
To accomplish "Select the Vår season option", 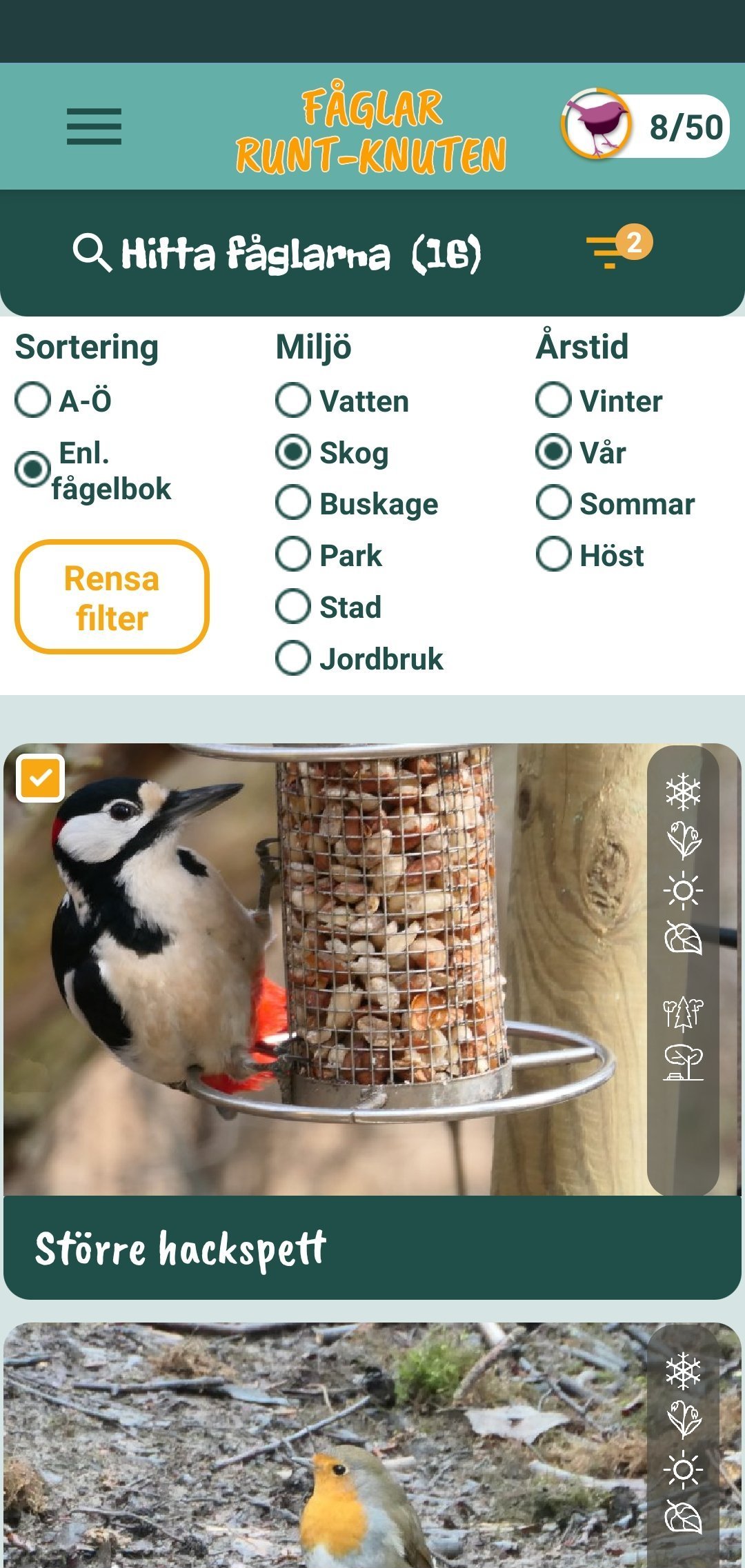I will (553, 452).
